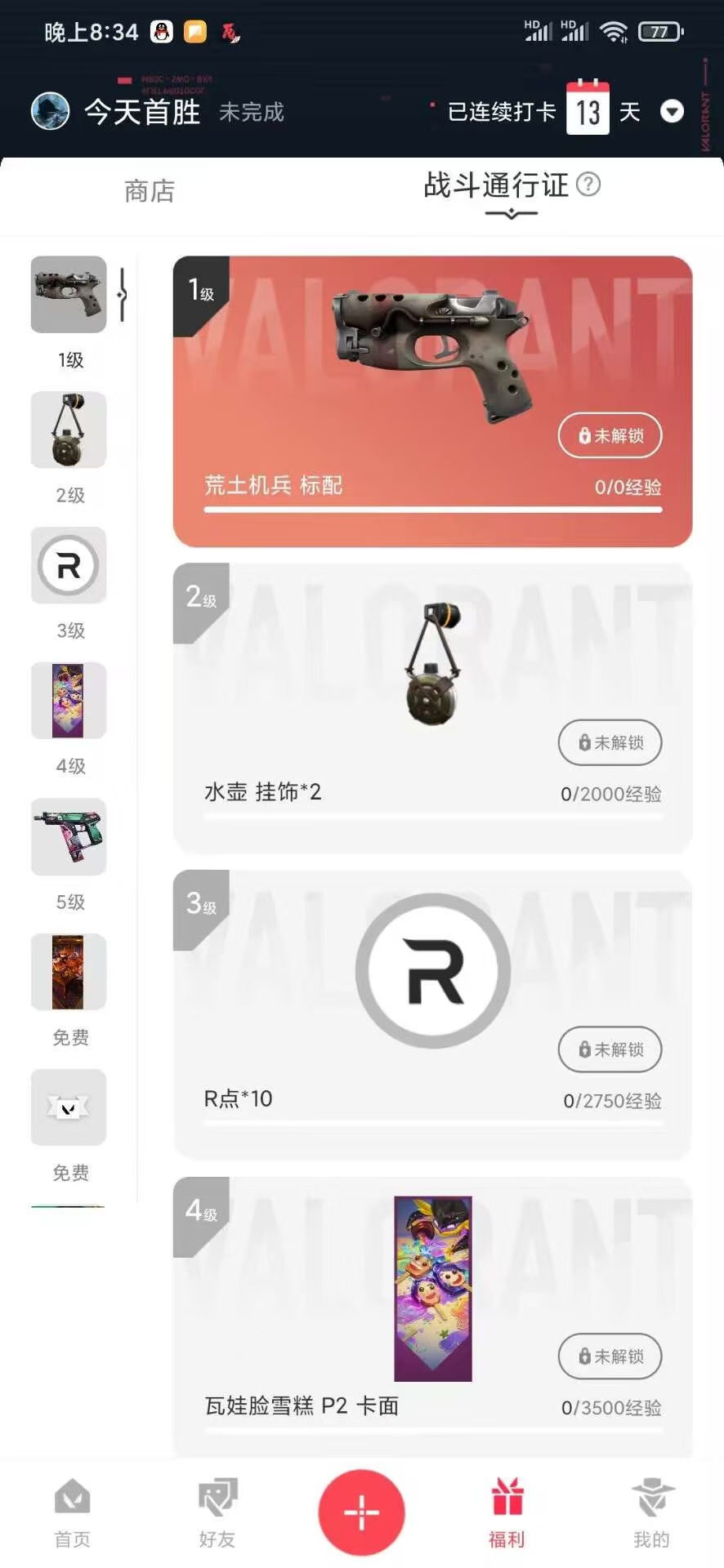Switch to the 商店 tab

149,191
